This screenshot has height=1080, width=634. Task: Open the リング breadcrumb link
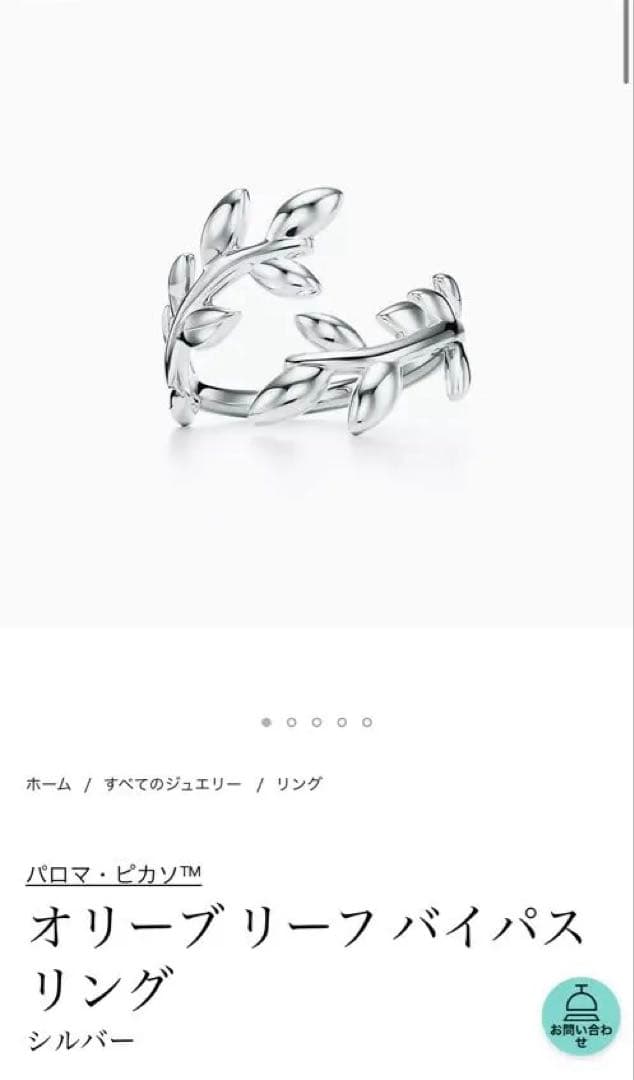pyautogui.click(x=298, y=784)
